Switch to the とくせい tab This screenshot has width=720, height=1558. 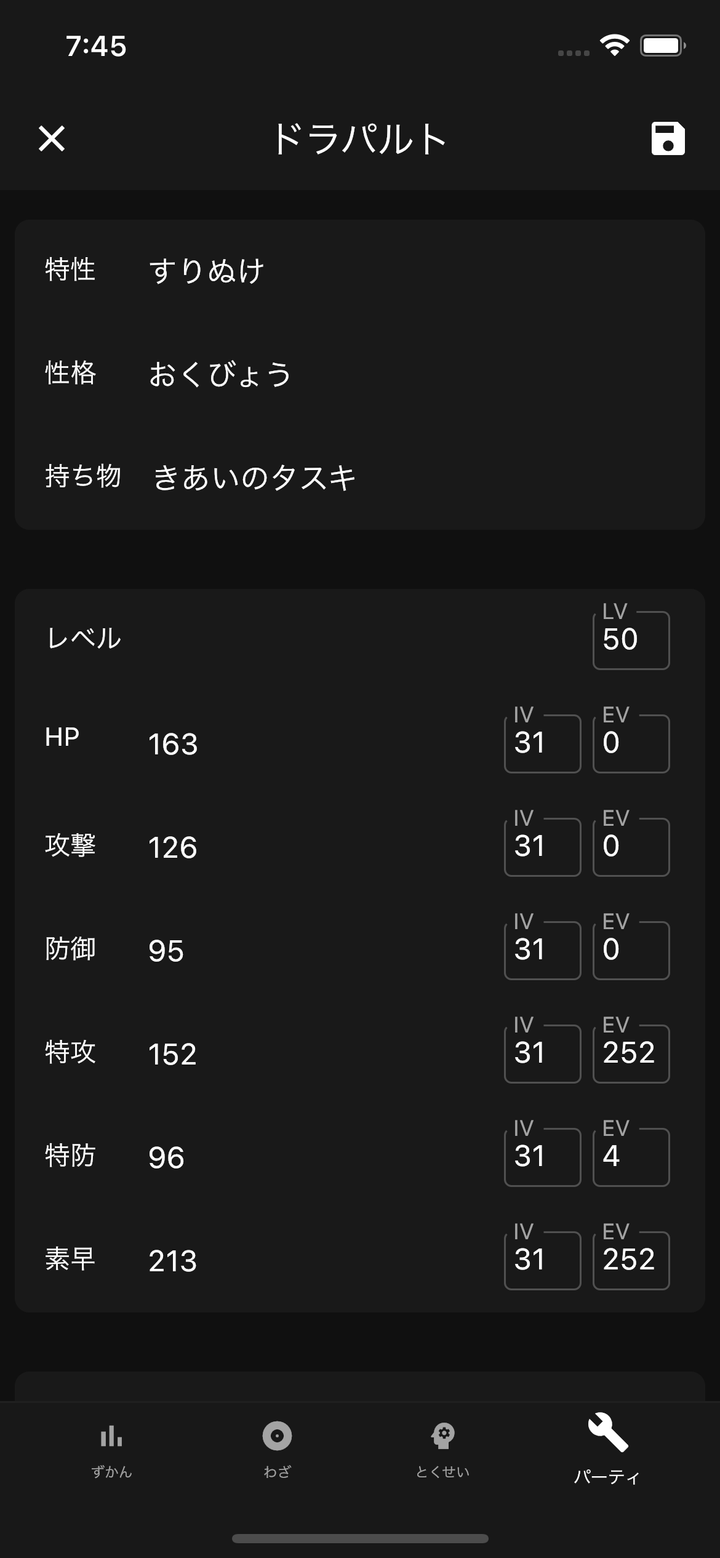pos(442,1451)
